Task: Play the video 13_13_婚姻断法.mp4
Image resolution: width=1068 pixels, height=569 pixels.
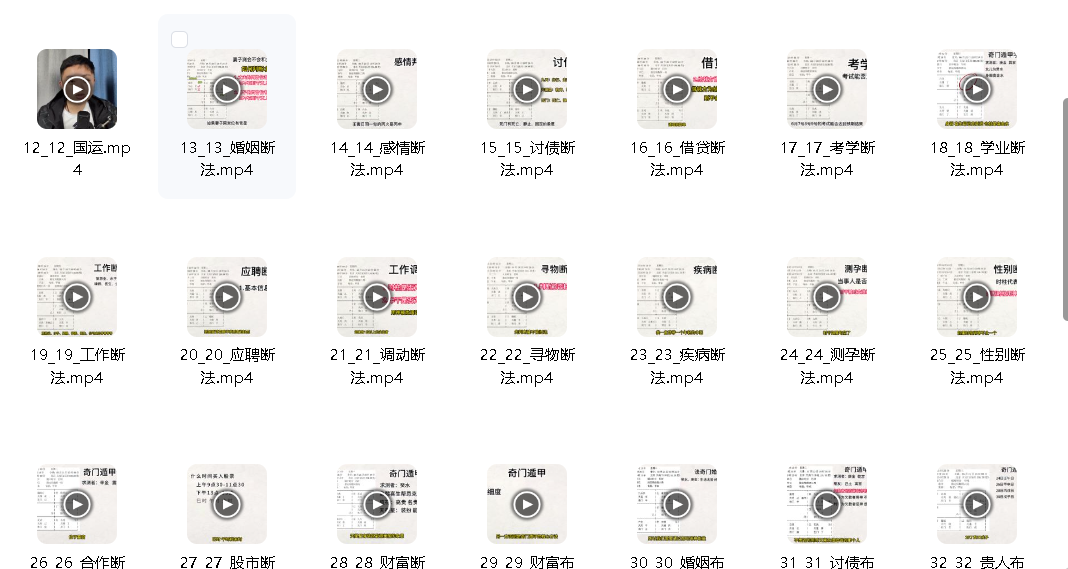Action: click(x=227, y=89)
